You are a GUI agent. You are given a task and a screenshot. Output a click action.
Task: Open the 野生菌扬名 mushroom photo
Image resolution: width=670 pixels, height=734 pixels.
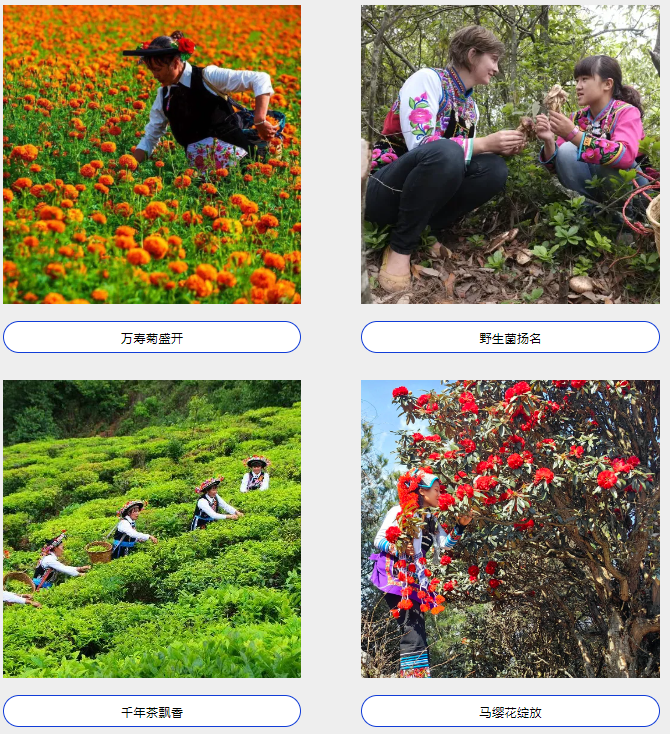510,154
